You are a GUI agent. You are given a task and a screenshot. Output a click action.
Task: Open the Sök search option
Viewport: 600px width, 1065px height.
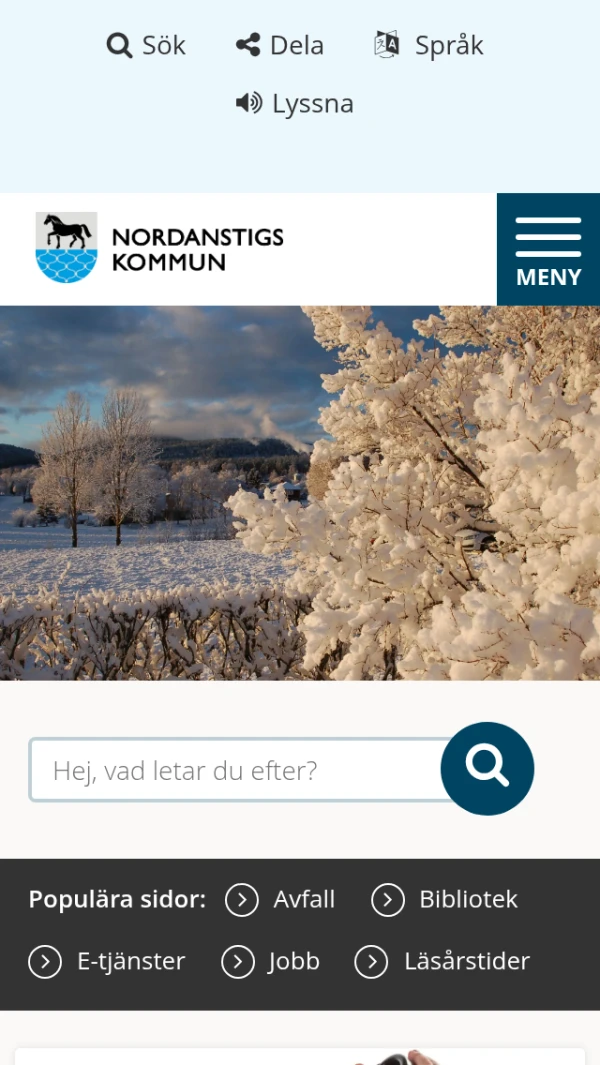pyautogui.click(x=146, y=45)
